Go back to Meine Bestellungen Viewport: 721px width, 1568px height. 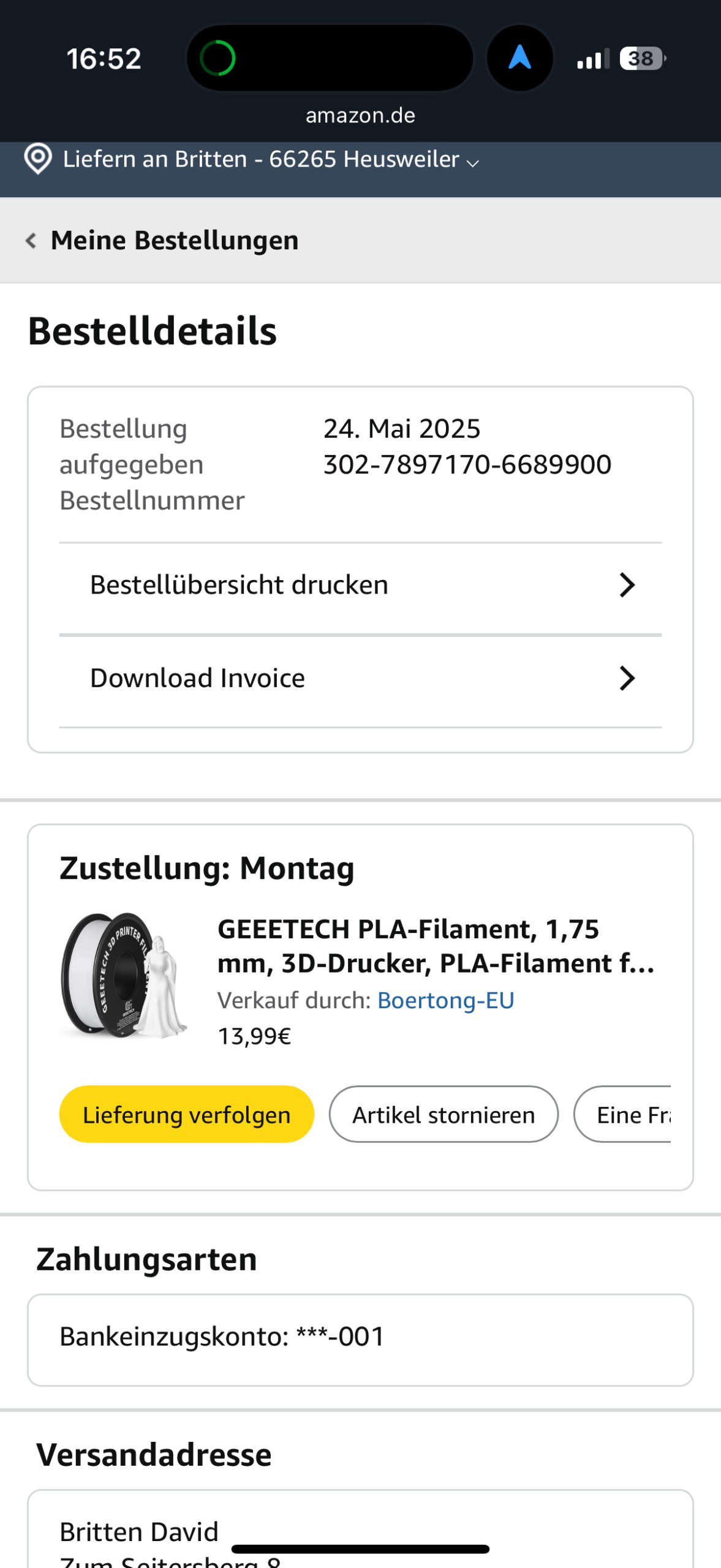pos(162,240)
